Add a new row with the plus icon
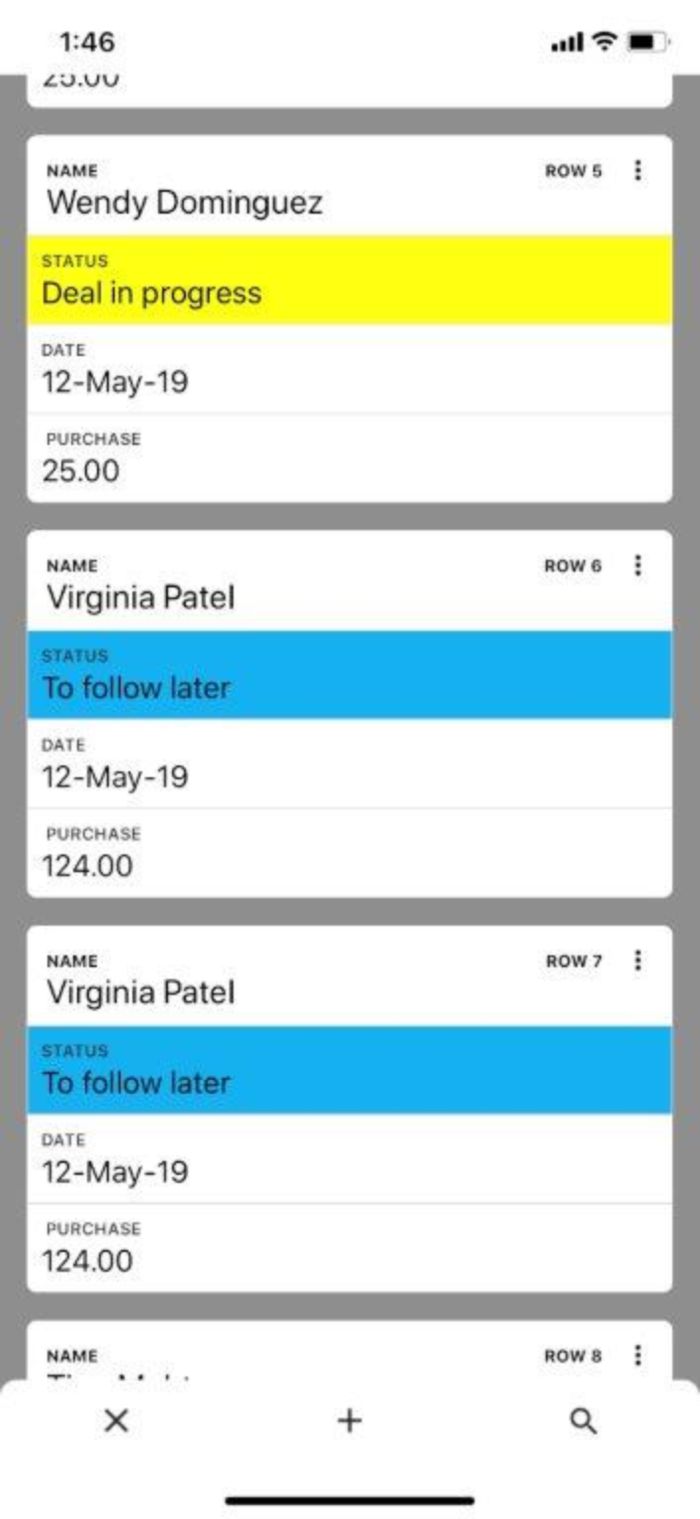Viewport: 700px width, 1519px height. pos(349,1421)
